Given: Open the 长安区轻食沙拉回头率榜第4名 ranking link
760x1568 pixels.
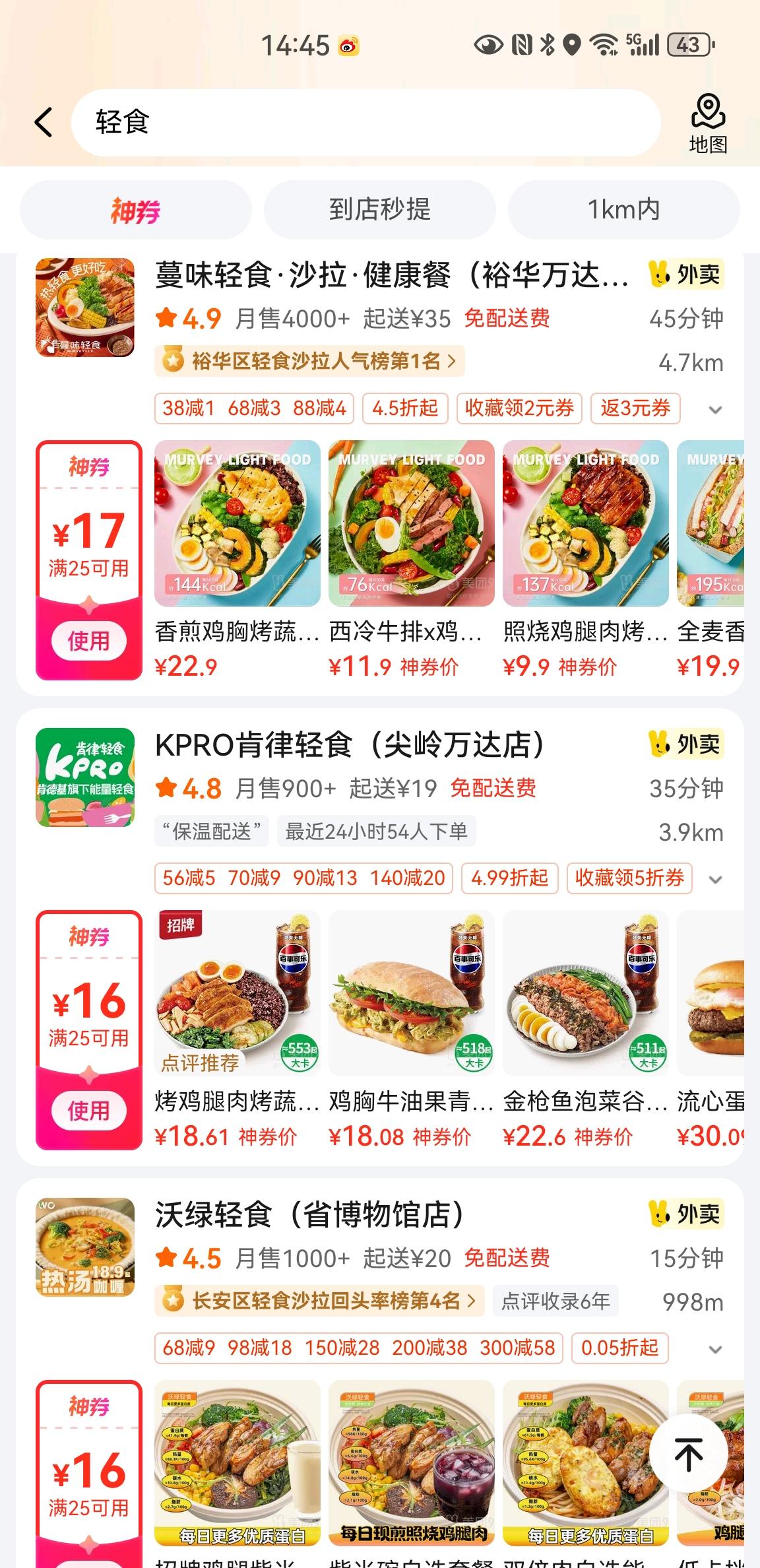Looking at the screenshot, I should click(x=319, y=1301).
